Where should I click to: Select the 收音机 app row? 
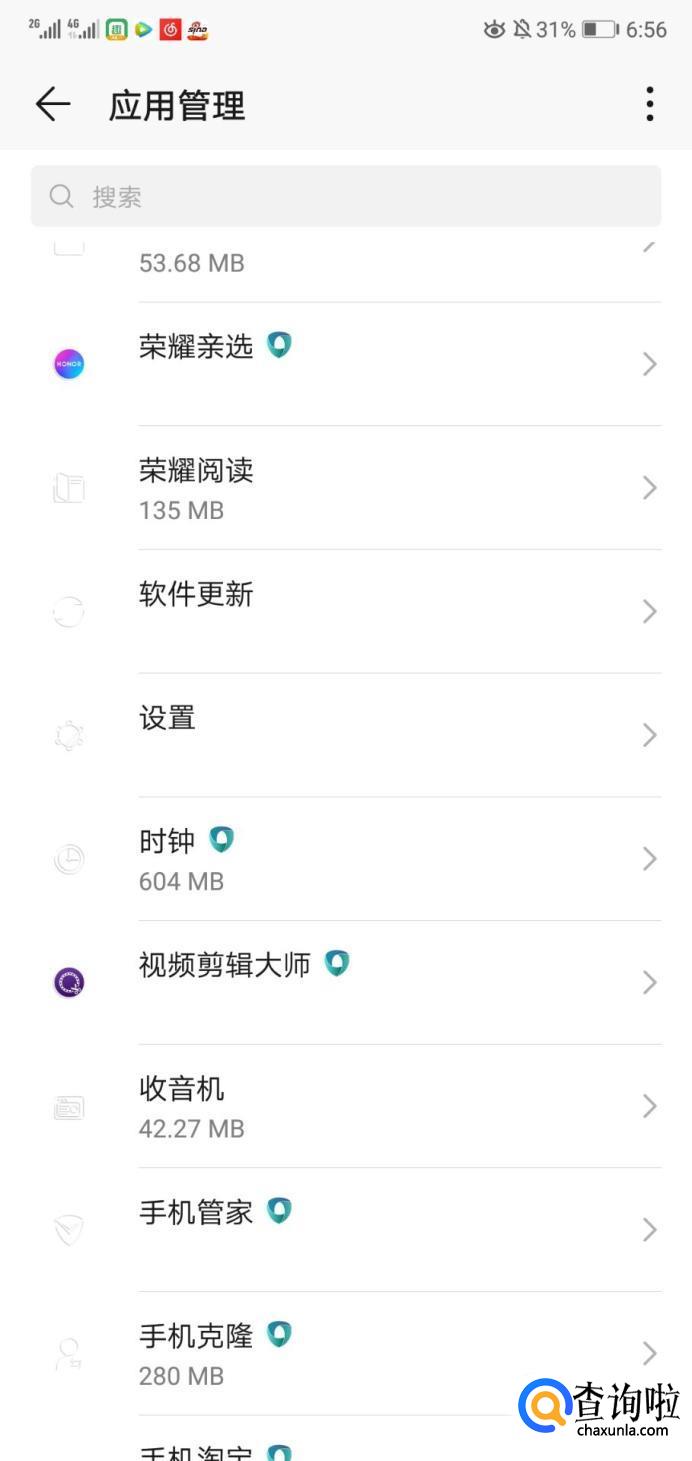(346, 1106)
